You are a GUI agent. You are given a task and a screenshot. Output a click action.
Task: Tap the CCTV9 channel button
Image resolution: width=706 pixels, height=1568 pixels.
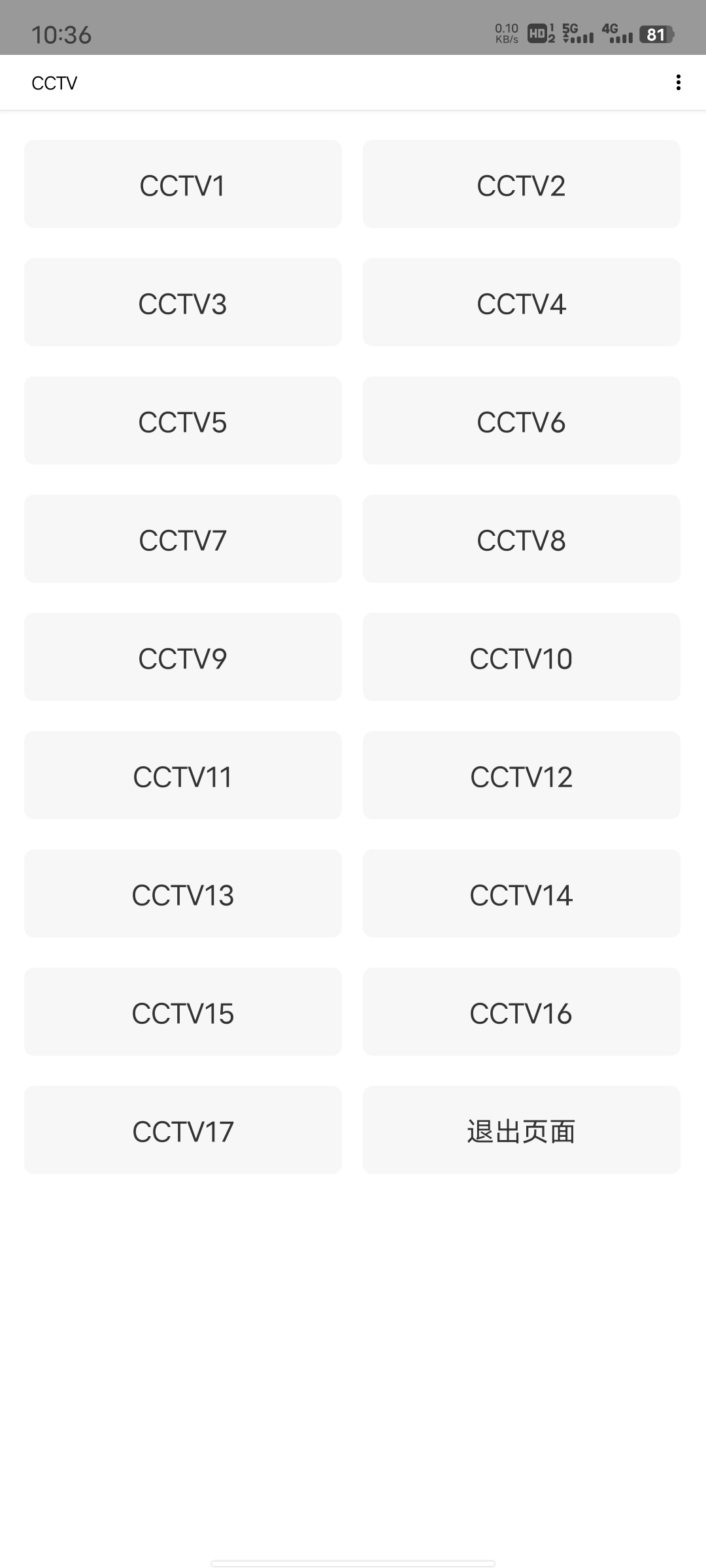pyautogui.click(x=183, y=657)
